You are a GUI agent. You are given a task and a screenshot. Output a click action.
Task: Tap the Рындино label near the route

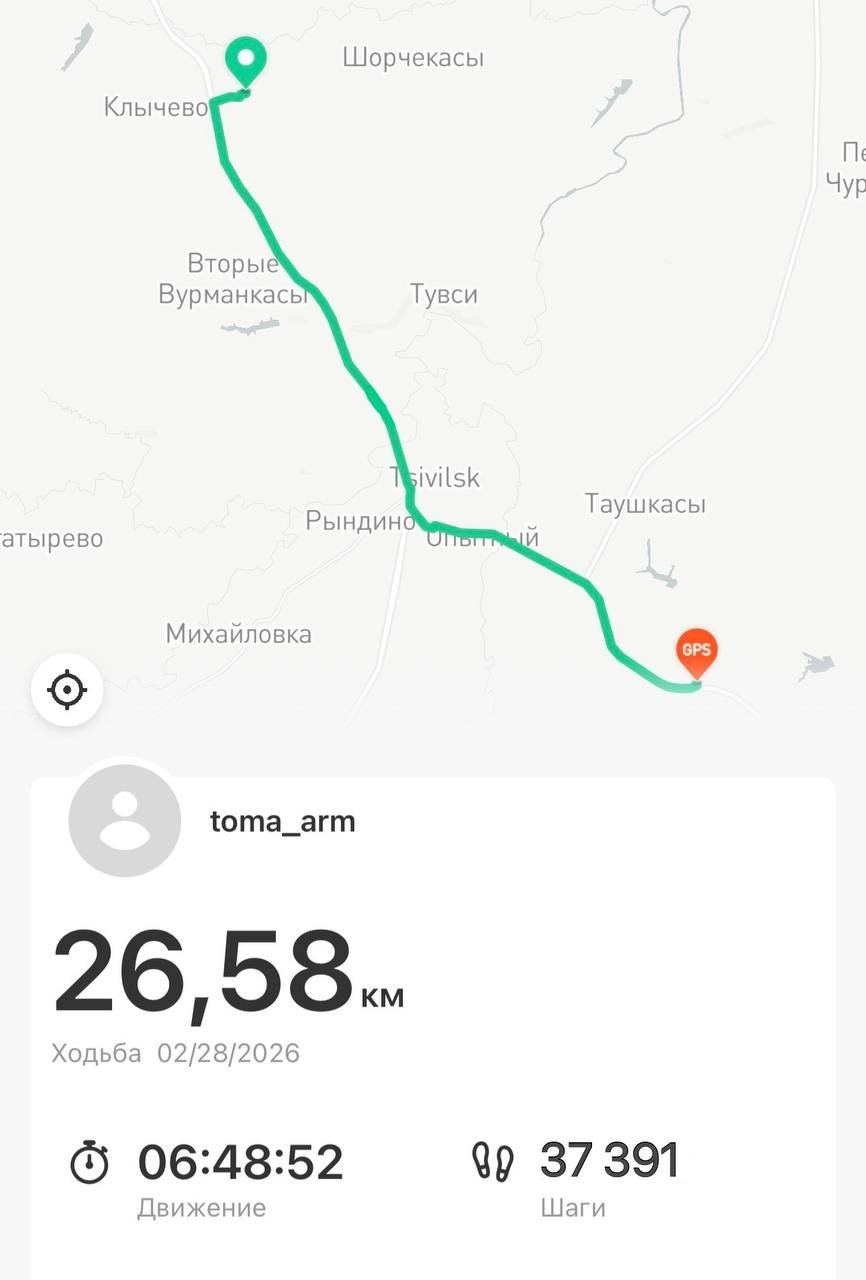(362, 520)
